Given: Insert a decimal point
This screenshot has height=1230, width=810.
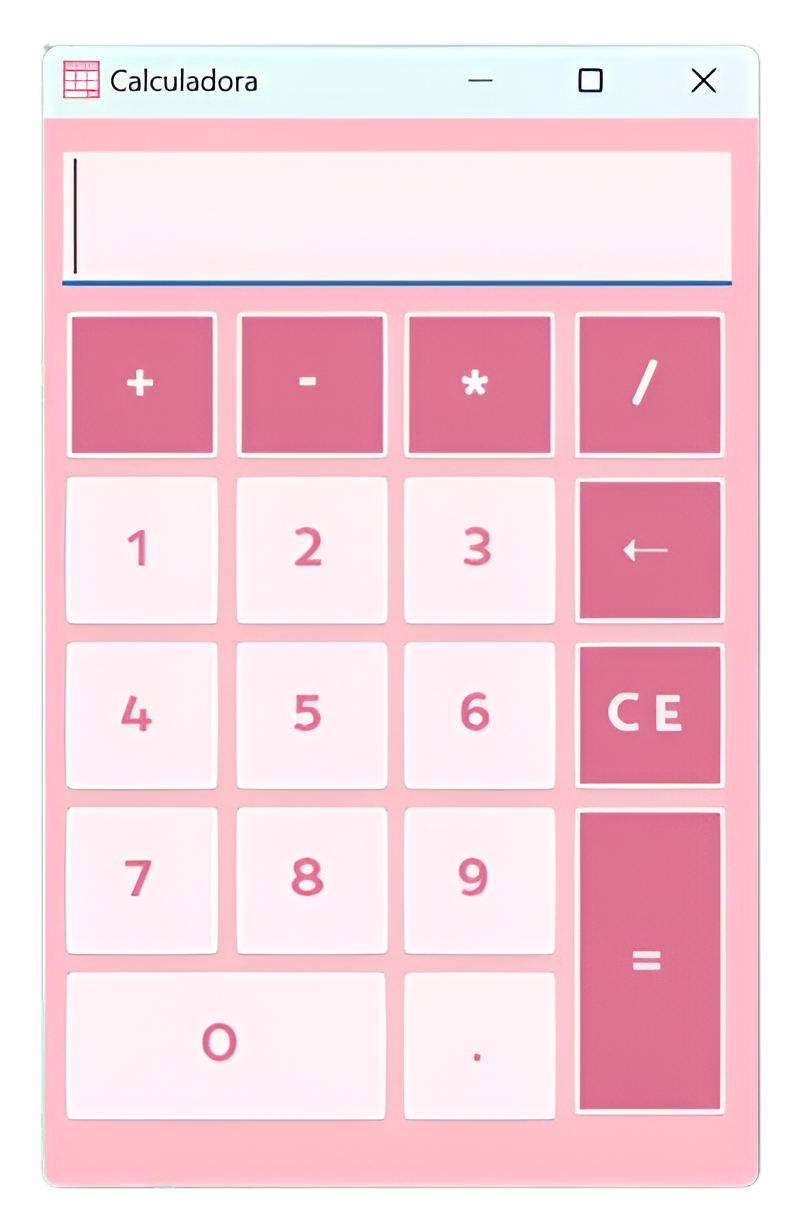Looking at the screenshot, I should point(479,1045).
